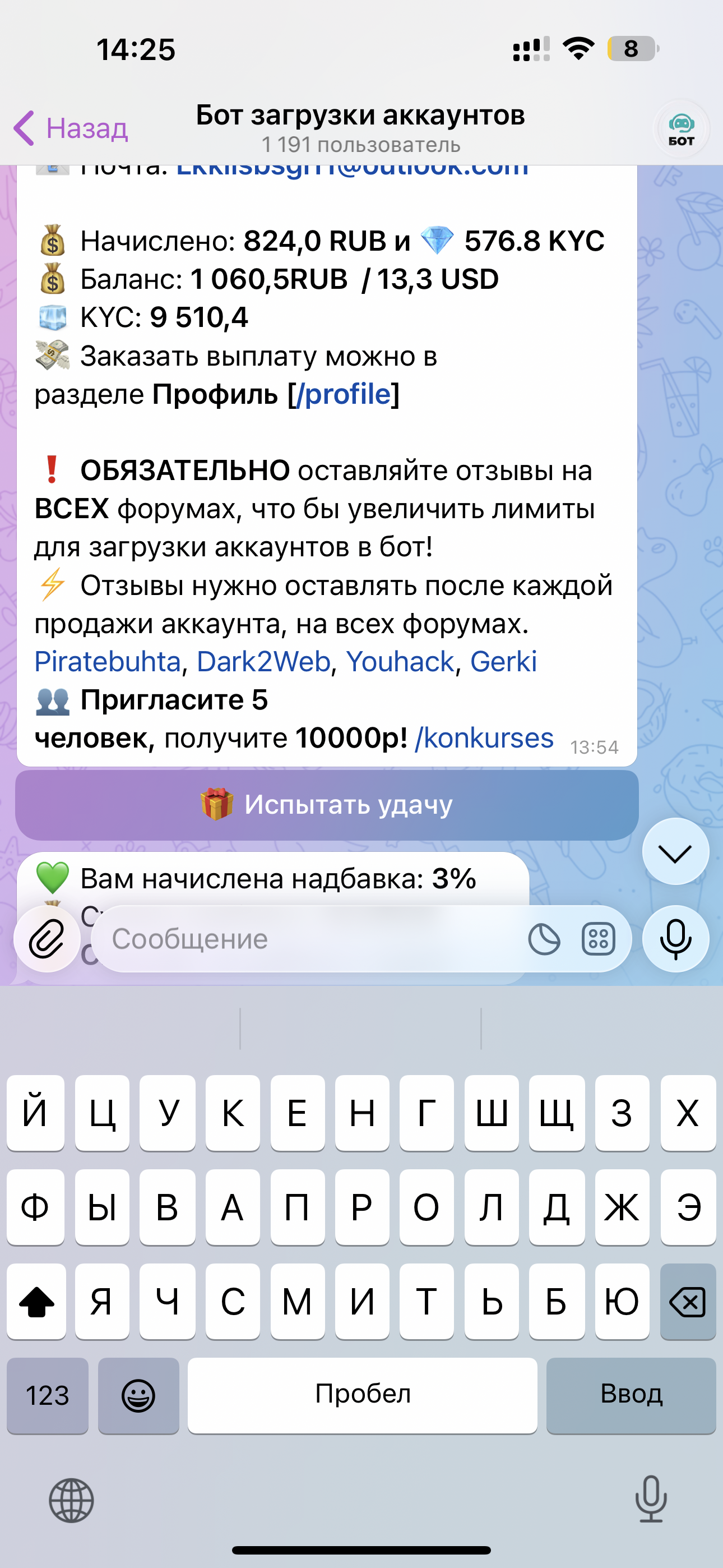This screenshot has height=1568, width=723.
Task: Open the Gerki forum link
Action: click(x=503, y=662)
